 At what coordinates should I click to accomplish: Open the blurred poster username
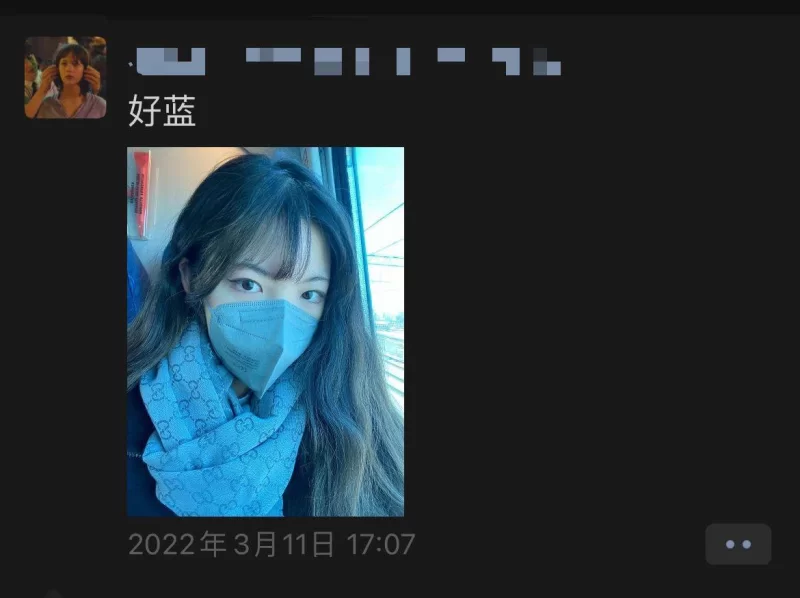tap(345, 61)
